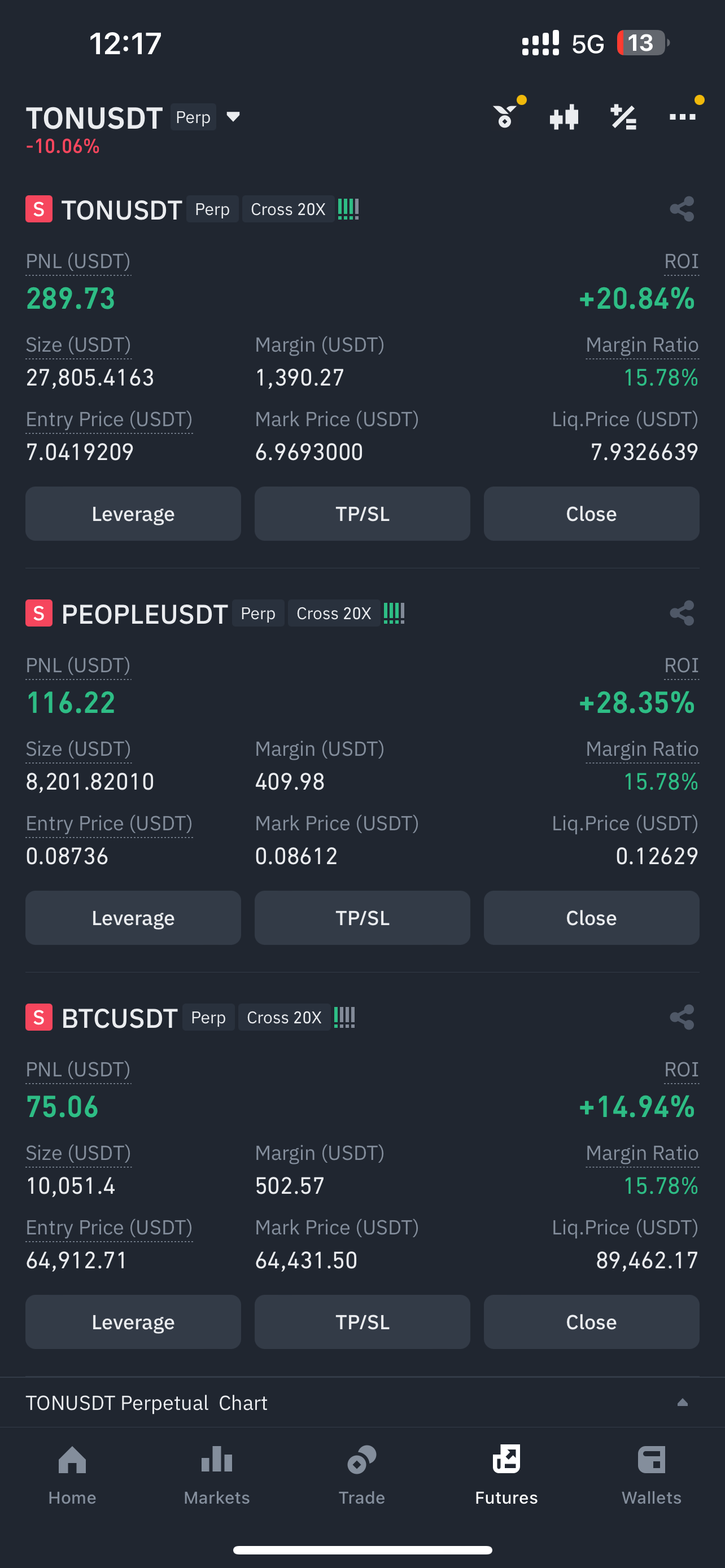Set TP/SL for BTCUSDT position
The image size is (725, 1568).
(x=362, y=1322)
